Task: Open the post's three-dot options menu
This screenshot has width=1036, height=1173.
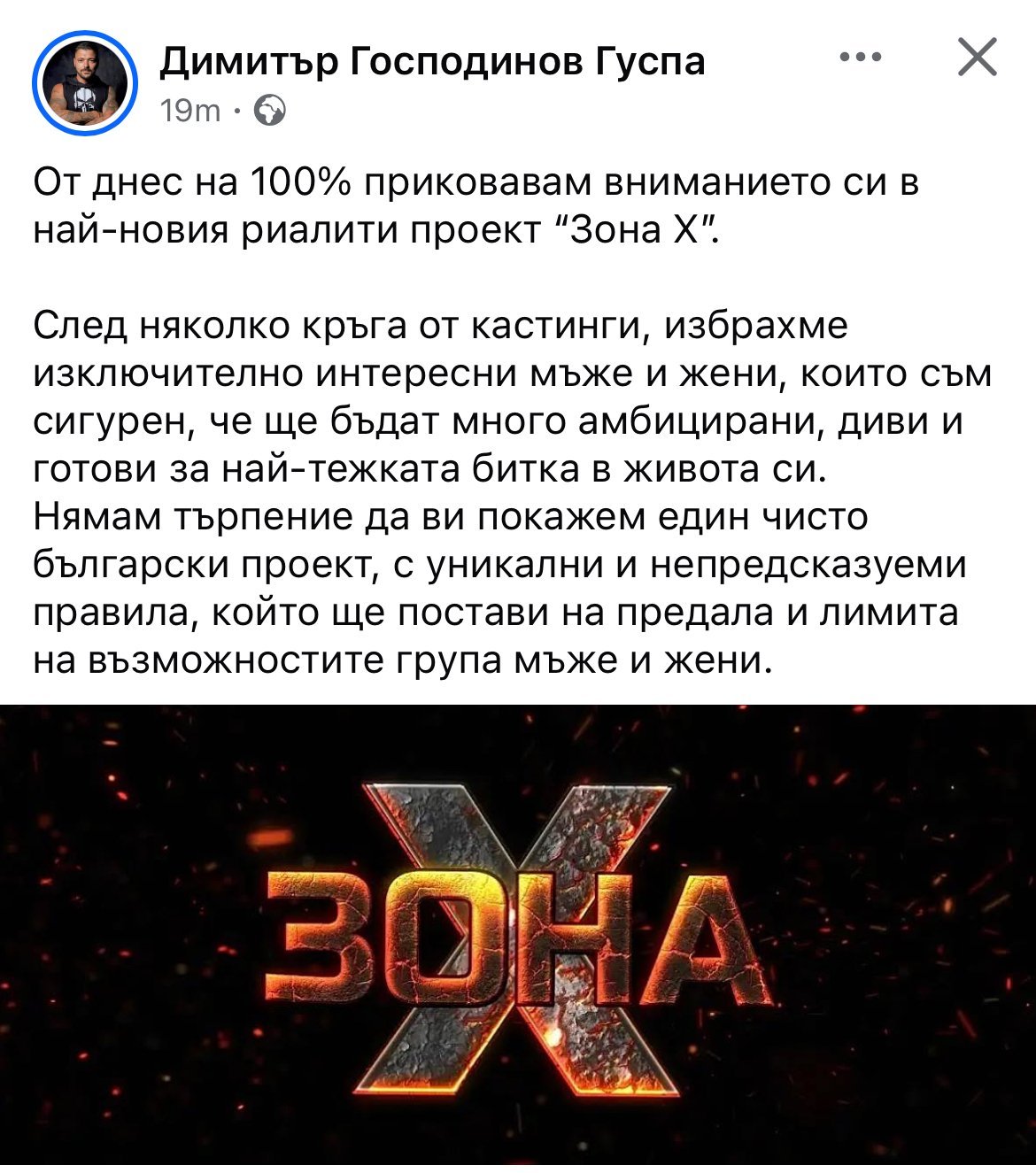Action: coord(862,58)
